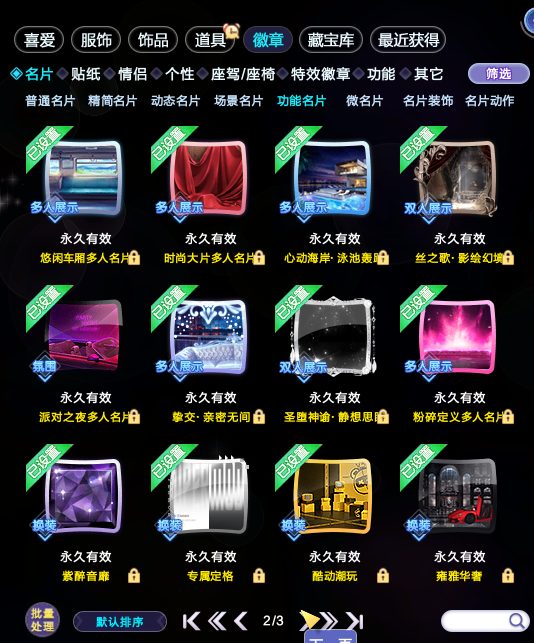Open the 特效徽章 category
534x643 pixels.
(x=320, y=74)
